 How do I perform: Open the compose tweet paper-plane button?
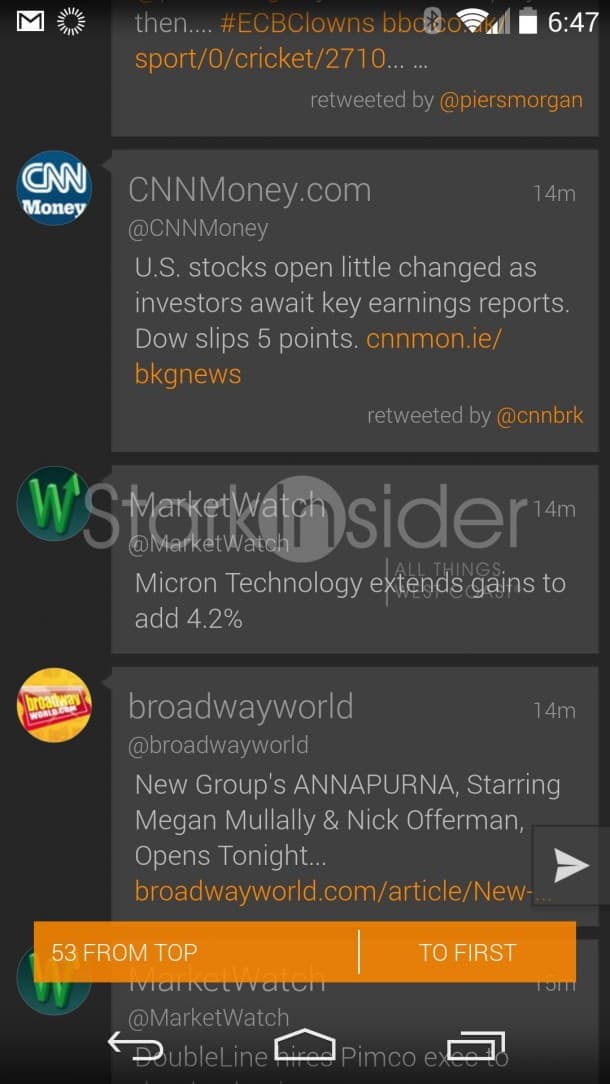tap(571, 866)
